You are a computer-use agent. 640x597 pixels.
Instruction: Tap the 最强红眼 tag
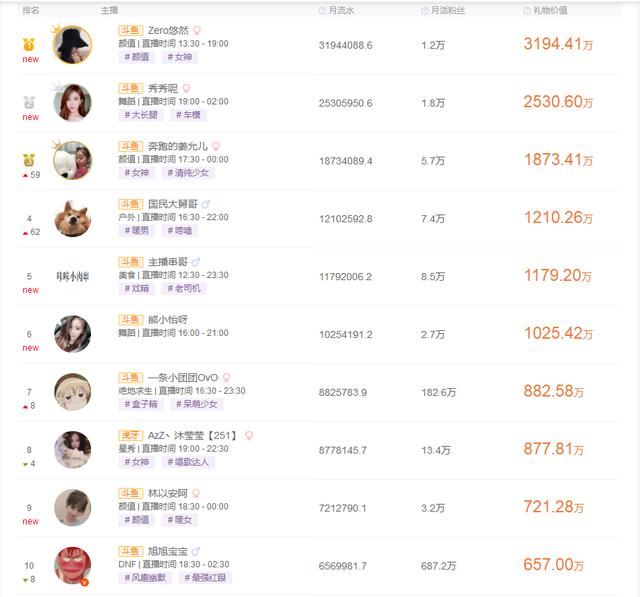[204, 578]
